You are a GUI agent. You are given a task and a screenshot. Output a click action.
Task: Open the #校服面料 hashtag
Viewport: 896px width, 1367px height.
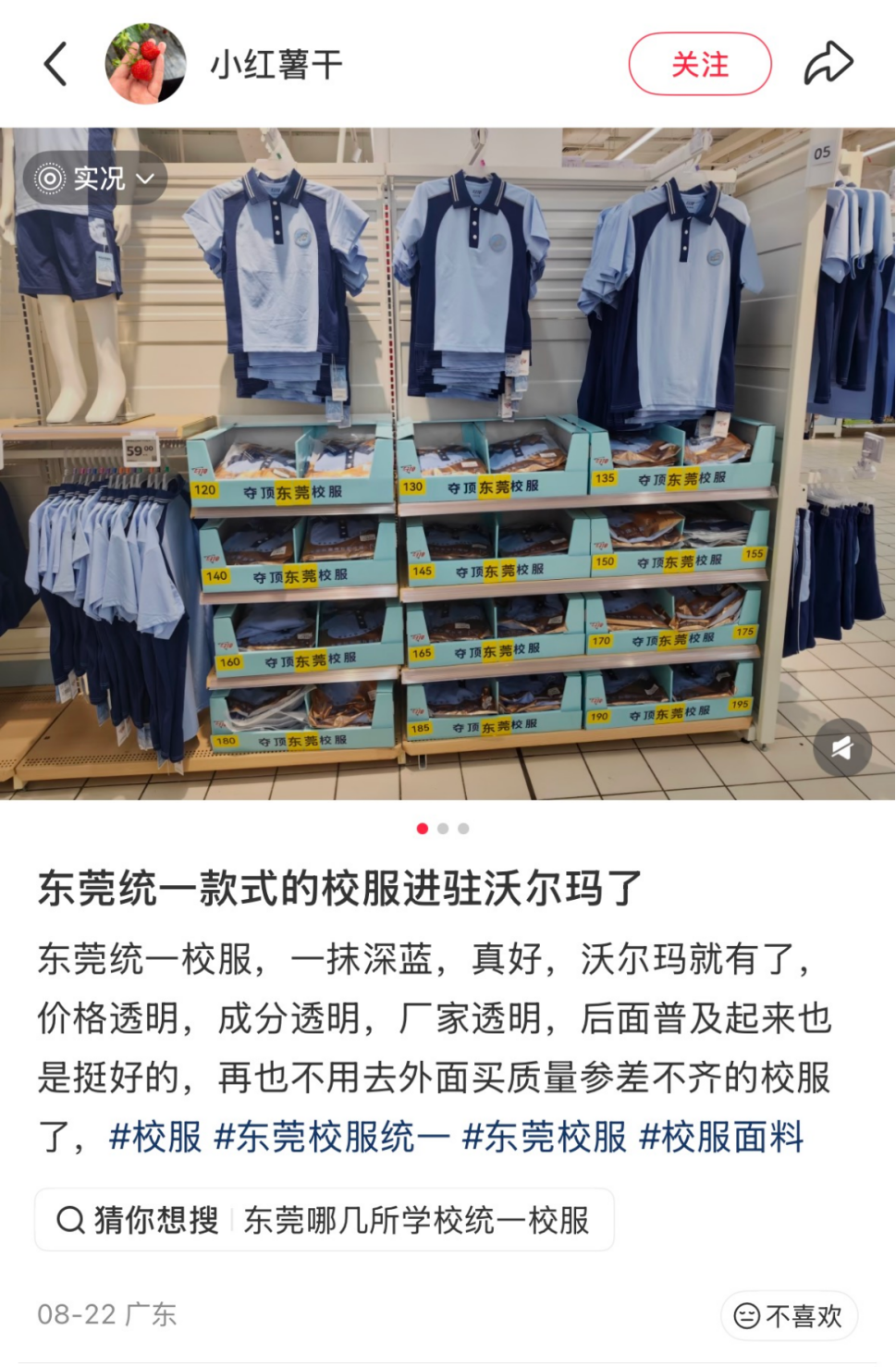tap(721, 1138)
